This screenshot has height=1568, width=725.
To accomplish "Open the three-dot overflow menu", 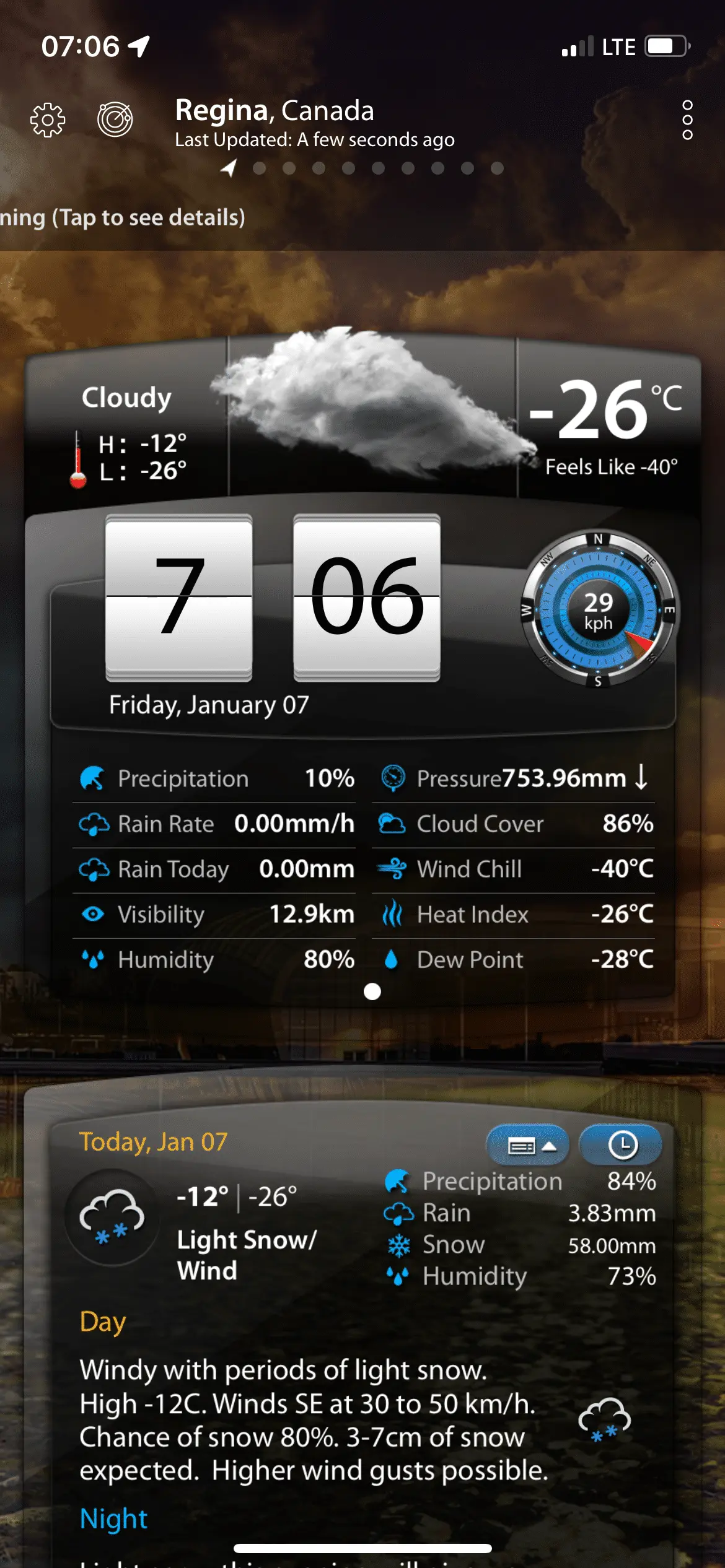I will 687,120.
